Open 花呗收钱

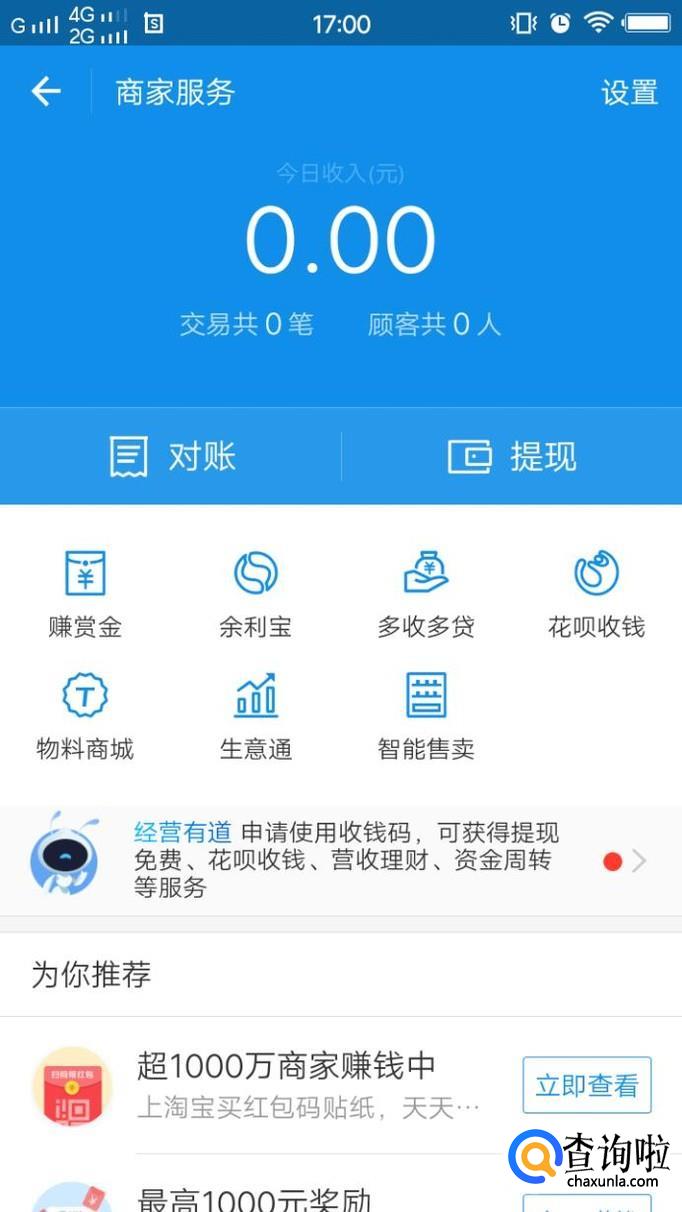596,594
